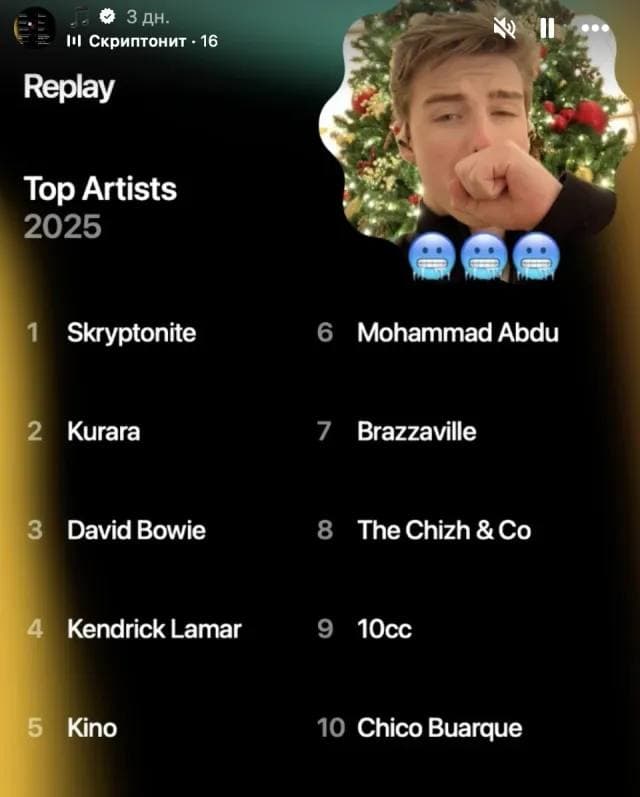Pause the story playback

(x=547, y=28)
